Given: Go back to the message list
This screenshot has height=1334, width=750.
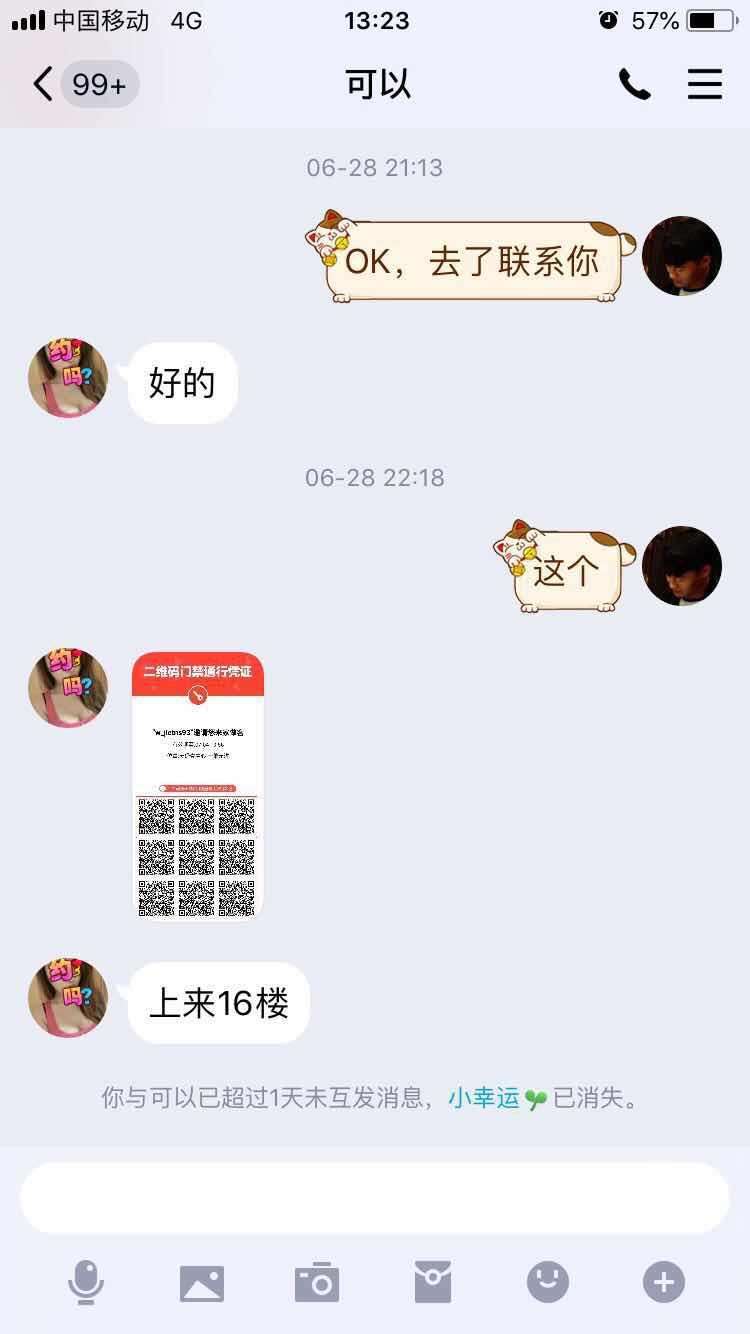Looking at the screenshot, I should click(x=42, y=84).
